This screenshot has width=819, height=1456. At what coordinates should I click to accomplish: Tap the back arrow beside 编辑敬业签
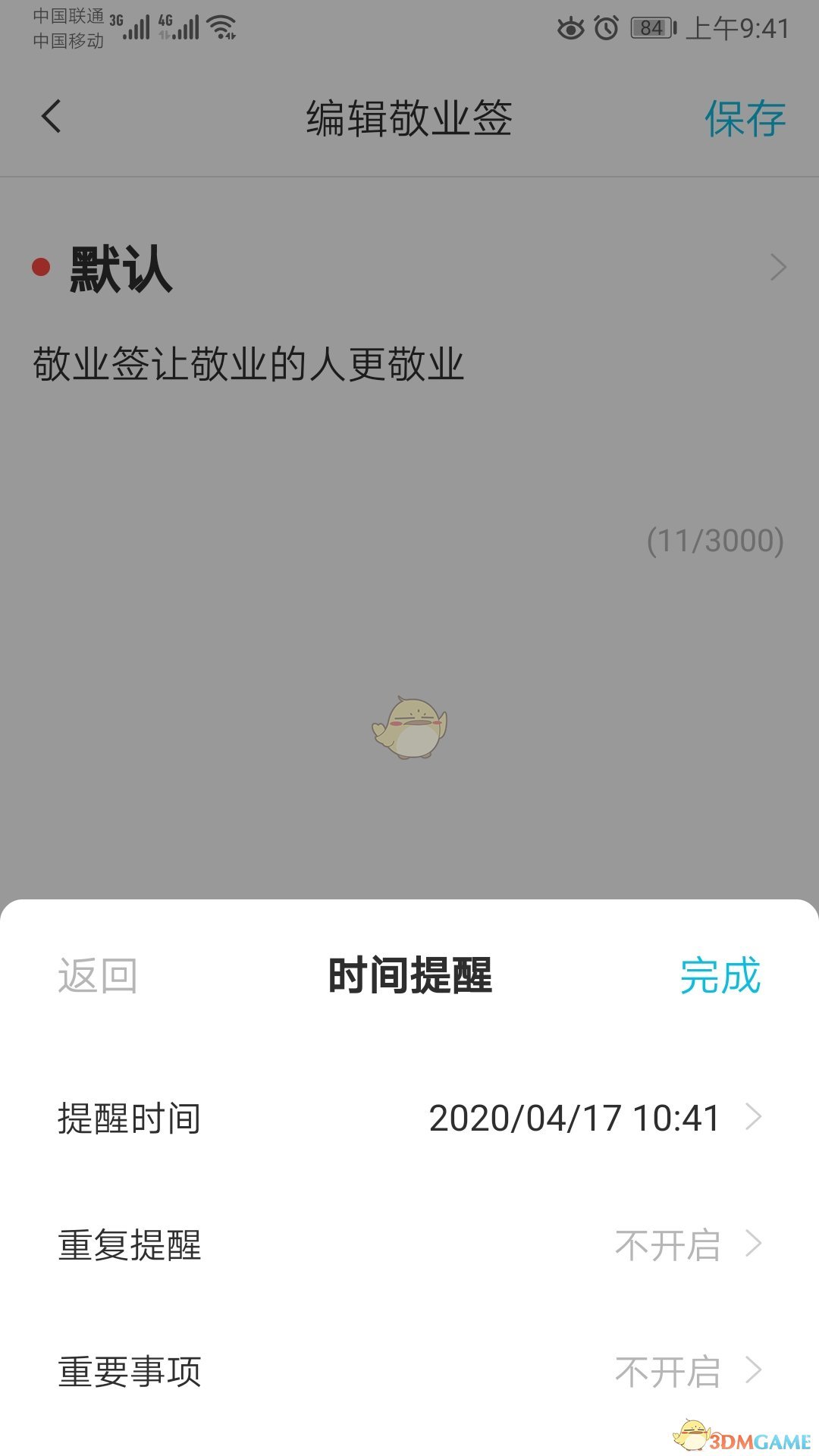52,118
